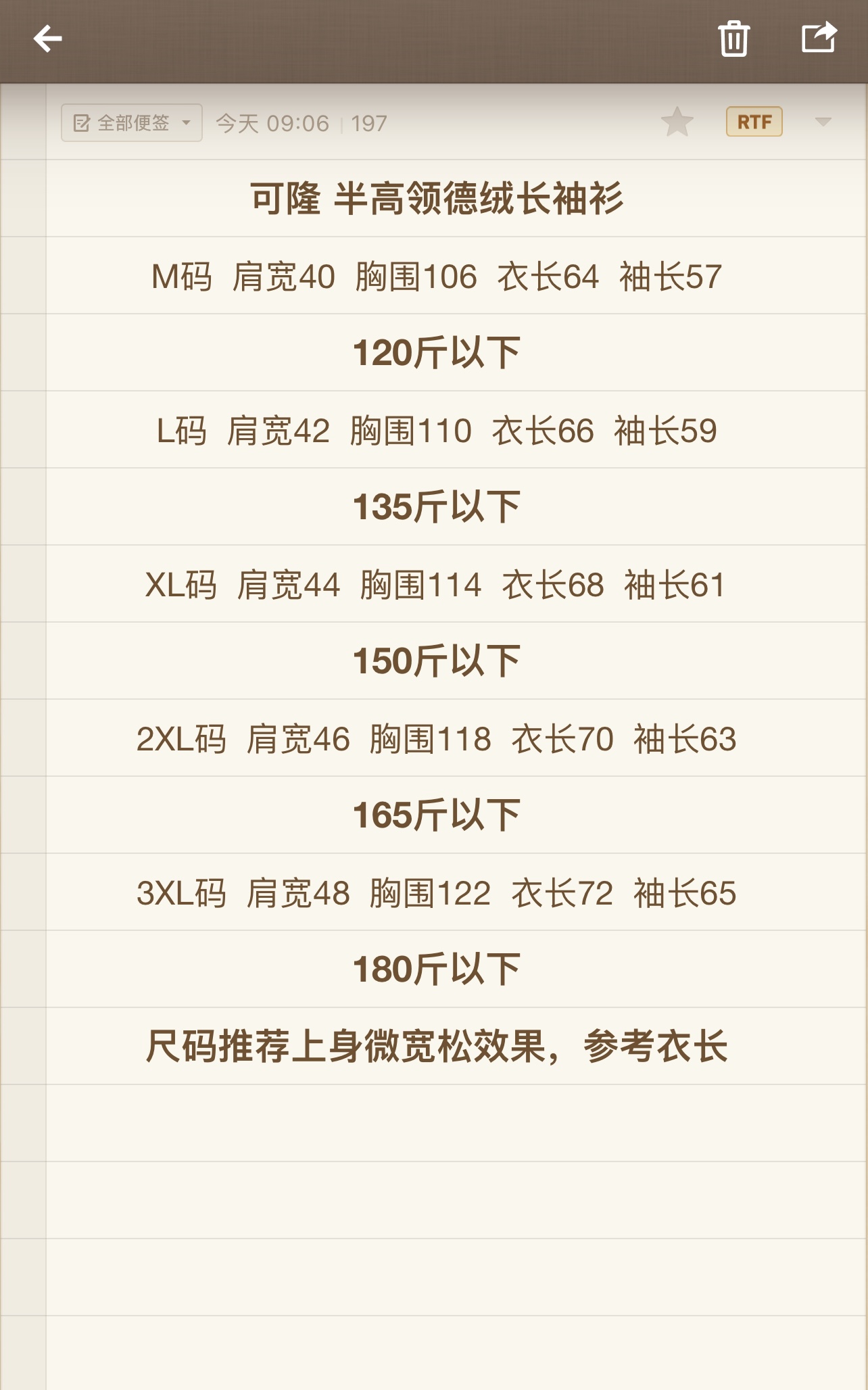Screen dimensions: 868x1390
Task: Go back to the notes list
Action: click(48, 39)
